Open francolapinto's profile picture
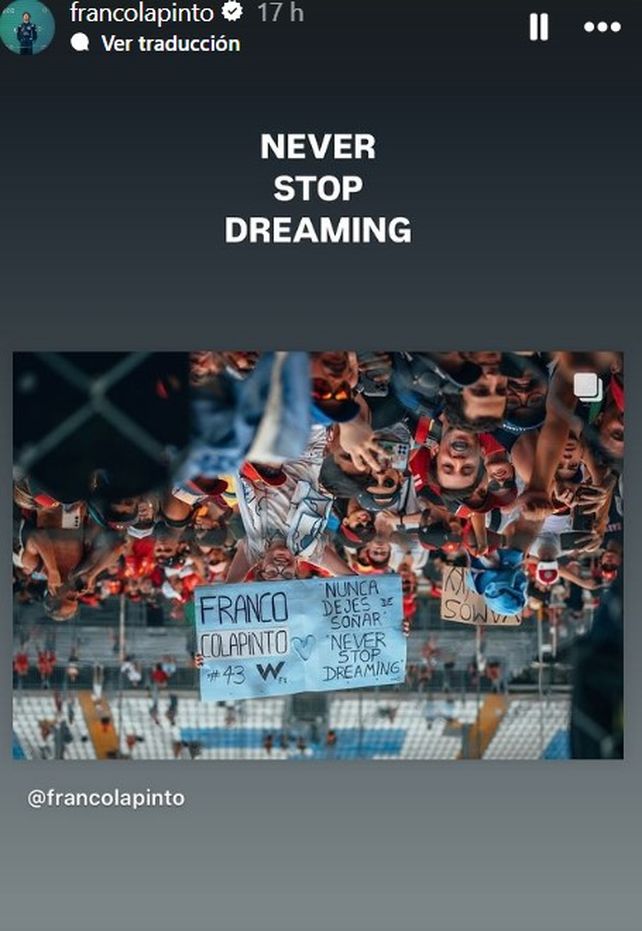Image resolution: width=642 pixels, height=931 pixels. (27, 27)
